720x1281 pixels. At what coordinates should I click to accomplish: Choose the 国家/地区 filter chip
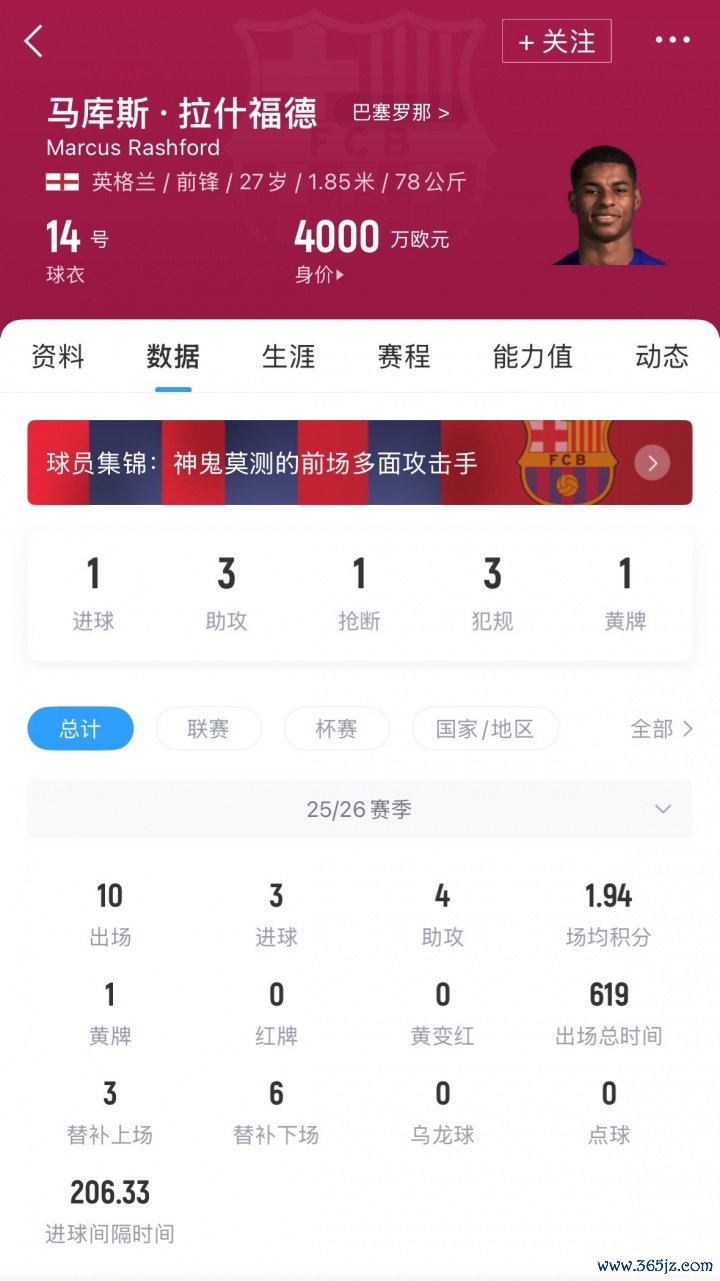[x=485, y=729]
